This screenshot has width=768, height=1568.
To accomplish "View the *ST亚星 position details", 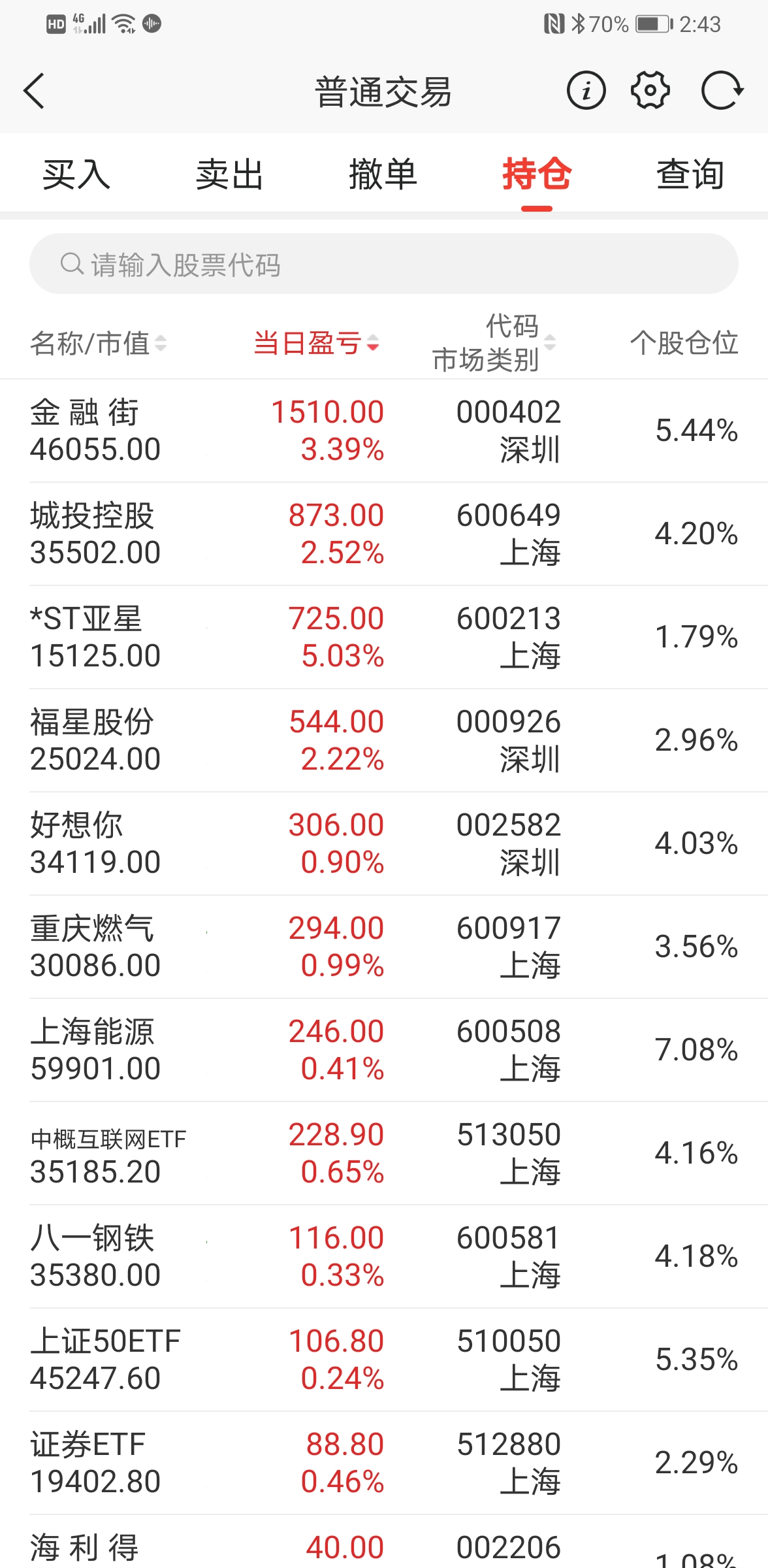I will point(384,637).
